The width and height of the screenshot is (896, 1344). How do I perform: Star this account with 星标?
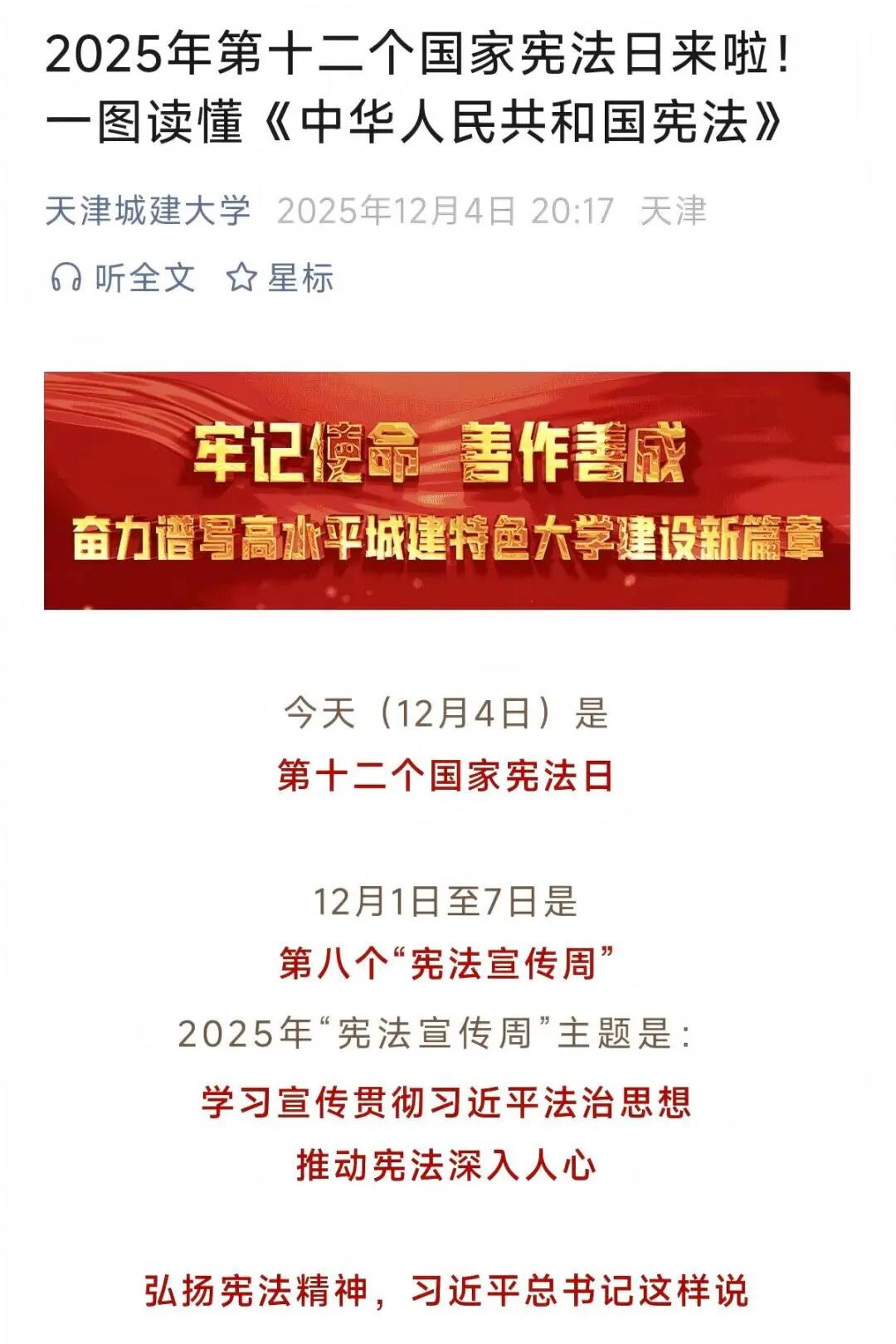coord(280,278)
